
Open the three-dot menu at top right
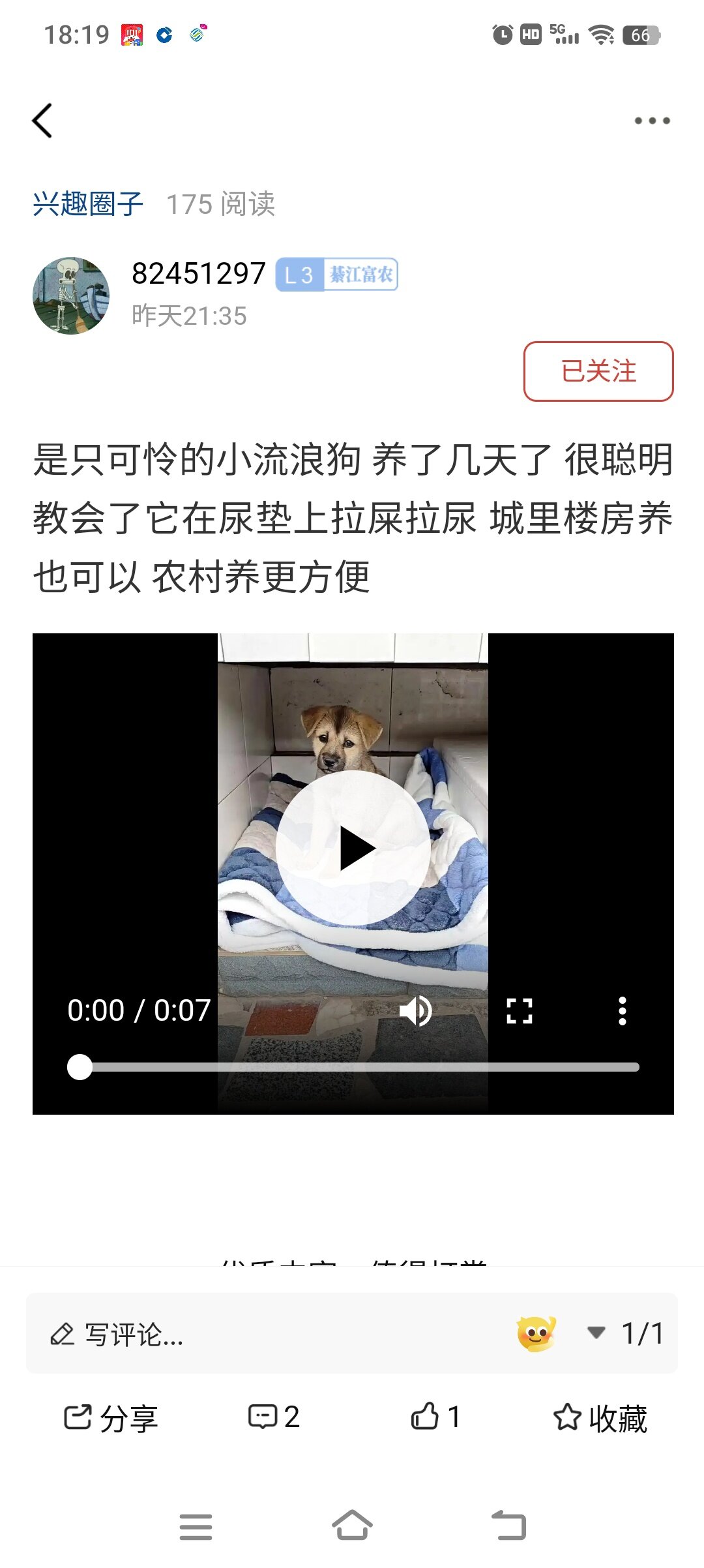(652, 121)
